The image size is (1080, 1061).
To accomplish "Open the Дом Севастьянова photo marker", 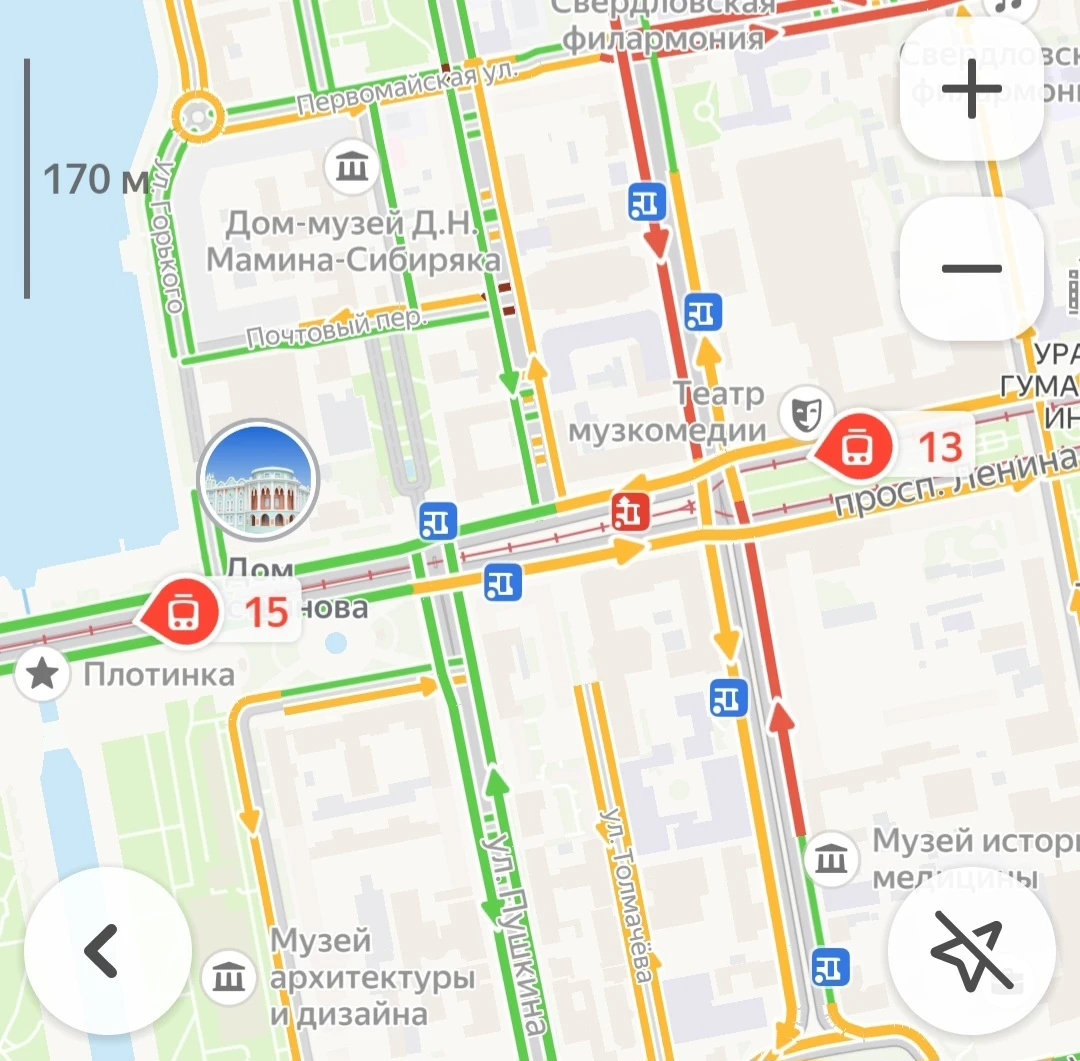I will click(x=259, y=481).
